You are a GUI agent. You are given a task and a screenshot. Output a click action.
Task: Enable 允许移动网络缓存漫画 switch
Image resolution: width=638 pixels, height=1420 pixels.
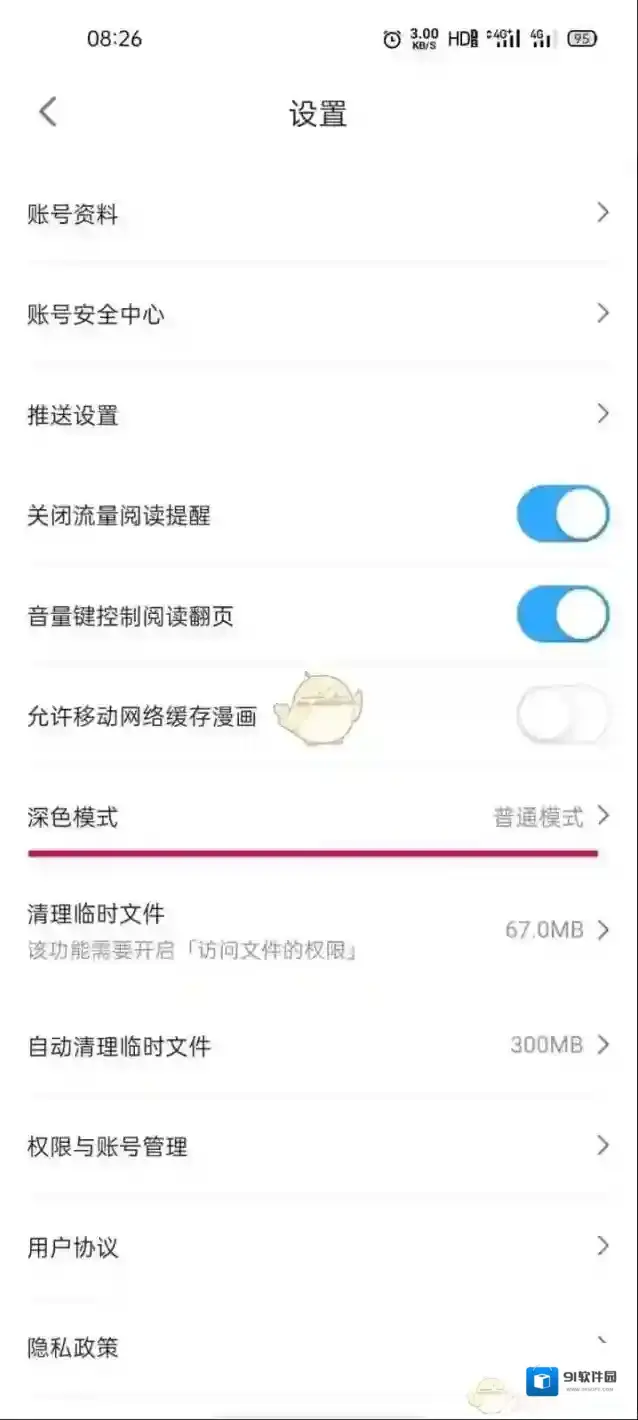point(562,715)
